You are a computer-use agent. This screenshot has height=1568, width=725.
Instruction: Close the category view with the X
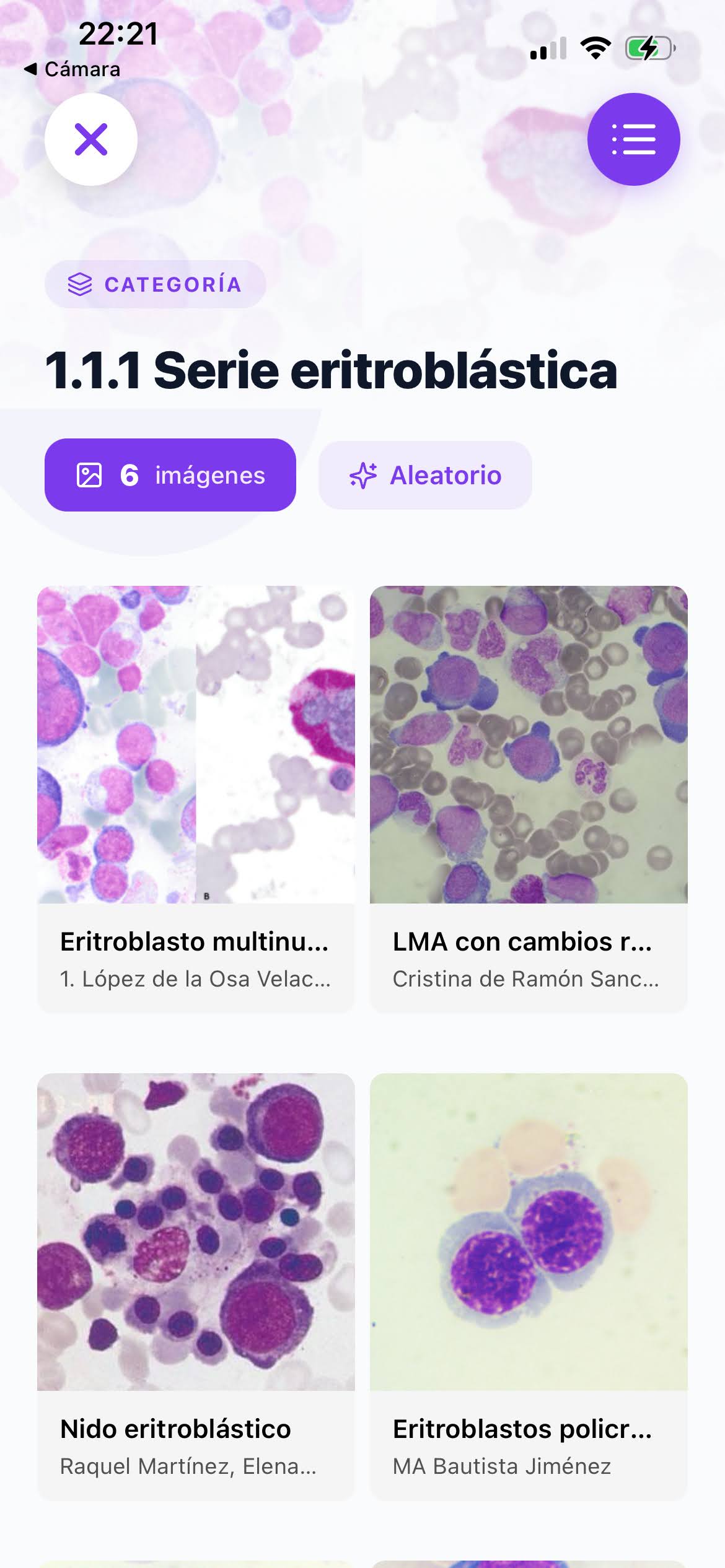91,139
